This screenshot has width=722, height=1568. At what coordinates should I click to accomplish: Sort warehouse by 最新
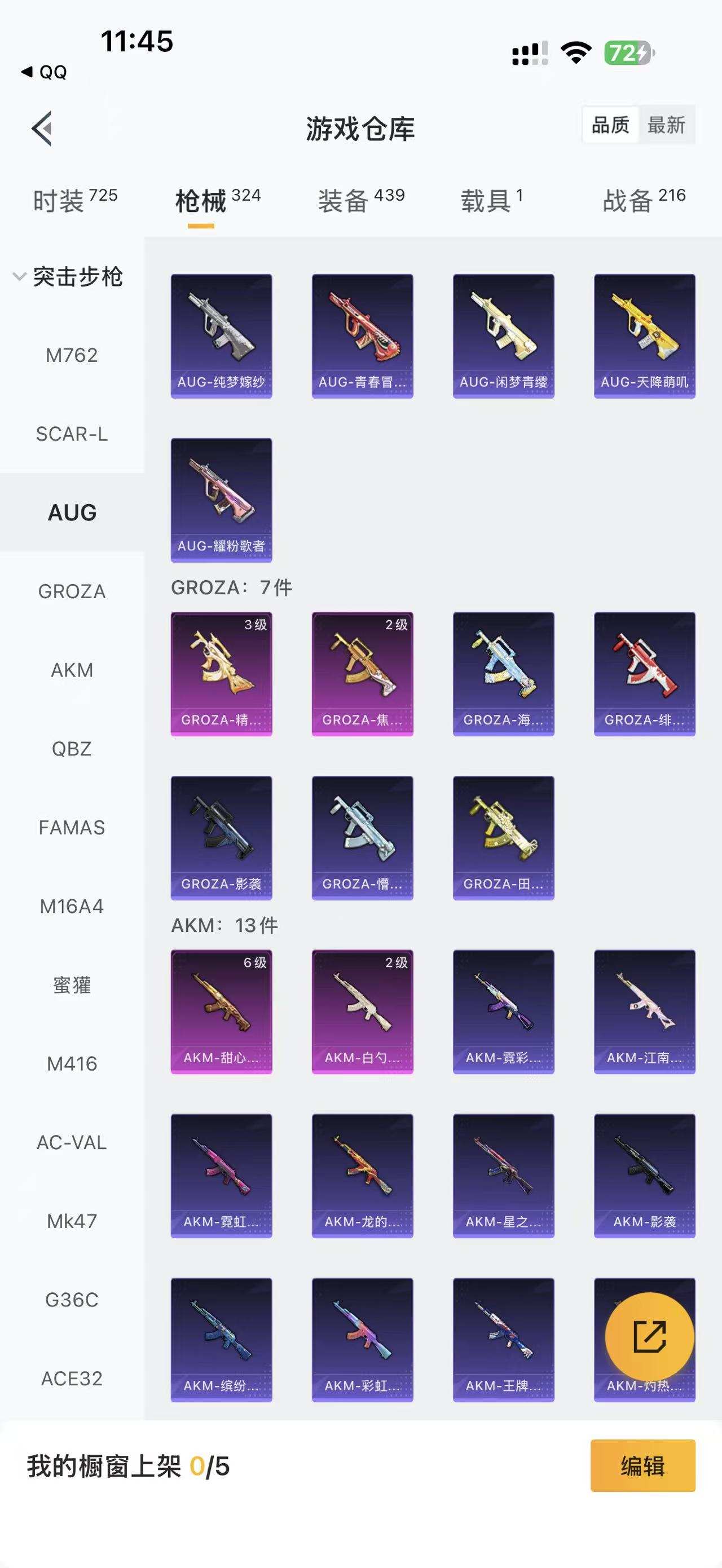click(x=666, y=125)
